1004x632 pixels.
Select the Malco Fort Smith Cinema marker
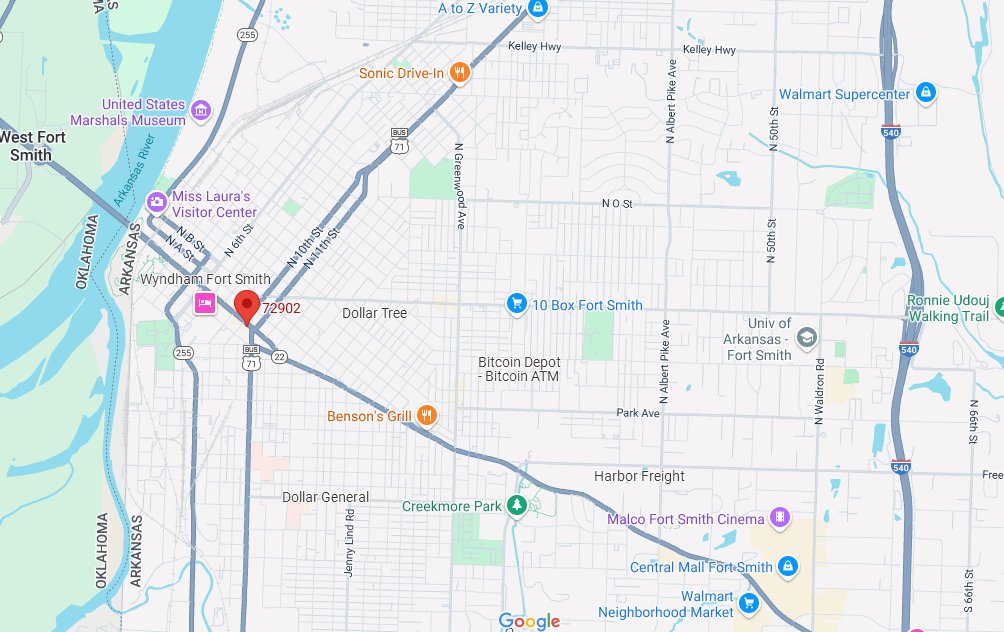coord(780,518)
